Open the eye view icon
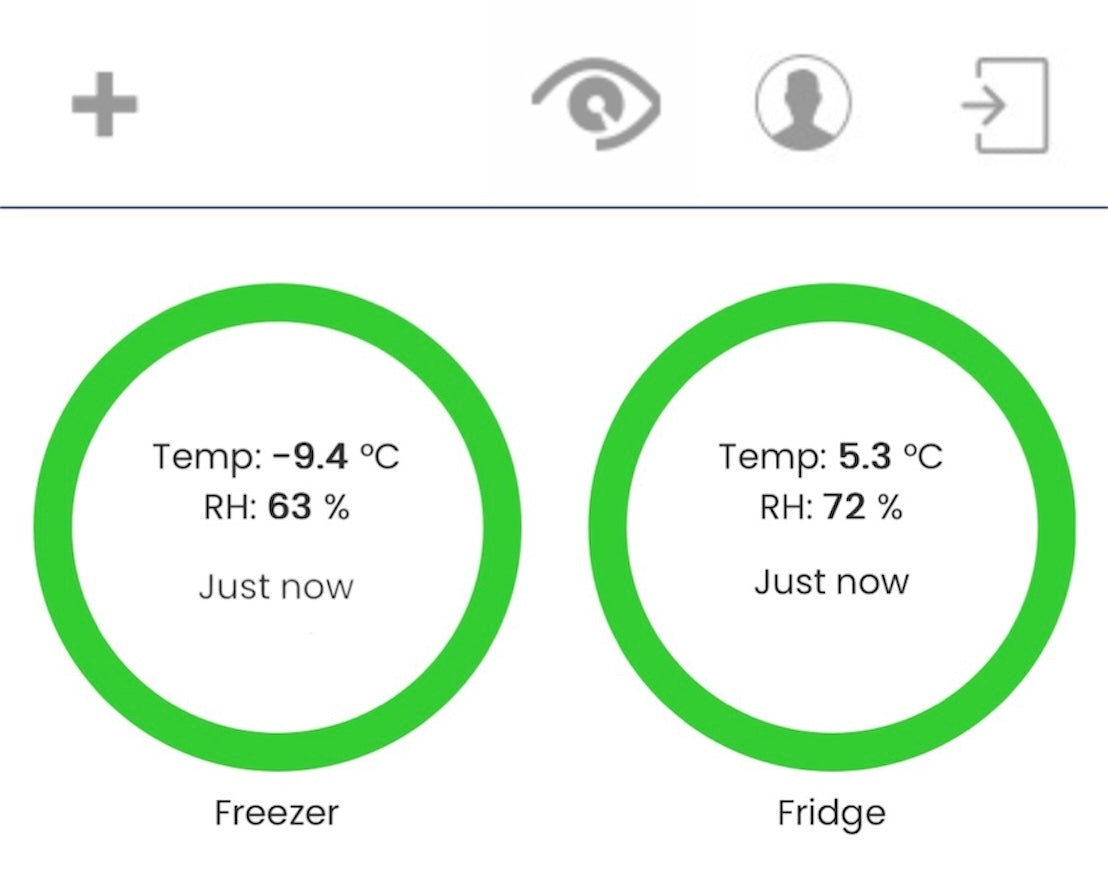Screen dimensions: 1108x886 coord(596,104)
